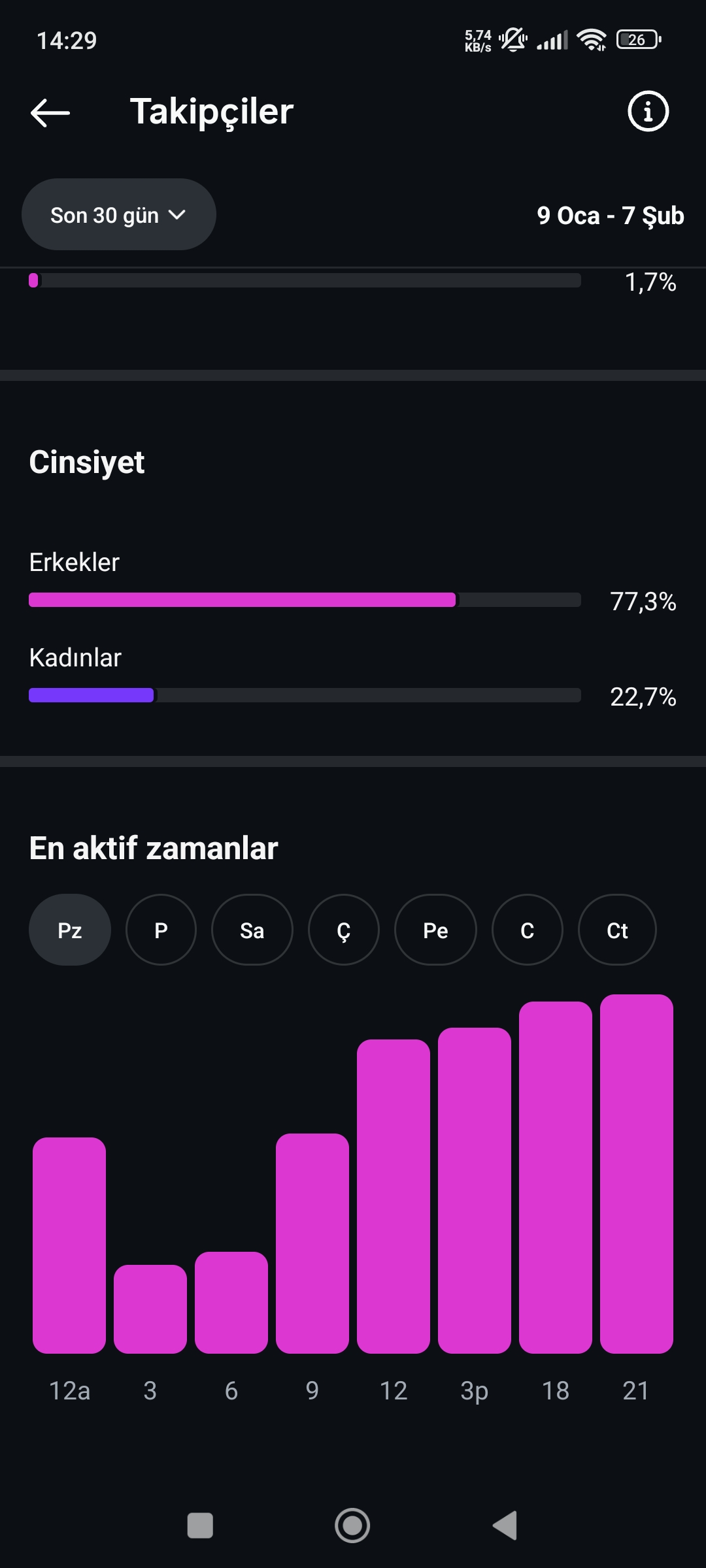The image size is (706, 1568).
Task: Tap the 12a hour bar in the chart
Action: point(69,1245)
